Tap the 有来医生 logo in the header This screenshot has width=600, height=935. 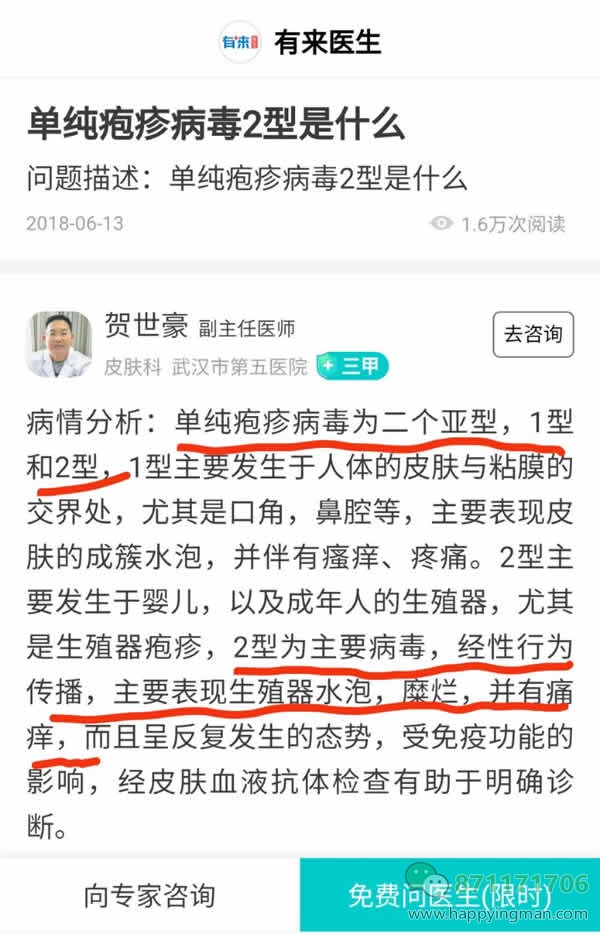[240, 42]
